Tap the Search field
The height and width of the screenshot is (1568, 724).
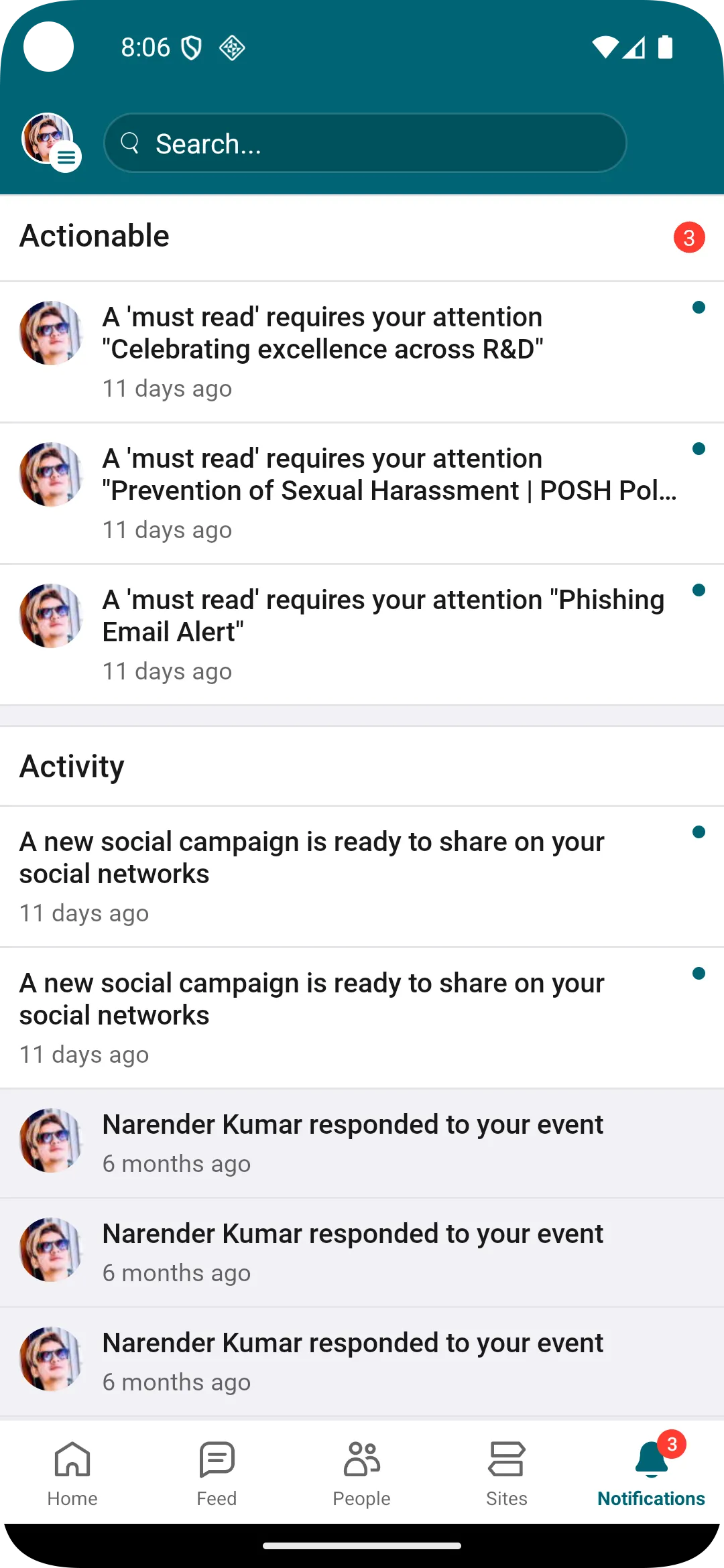click(x=365, y=143)
